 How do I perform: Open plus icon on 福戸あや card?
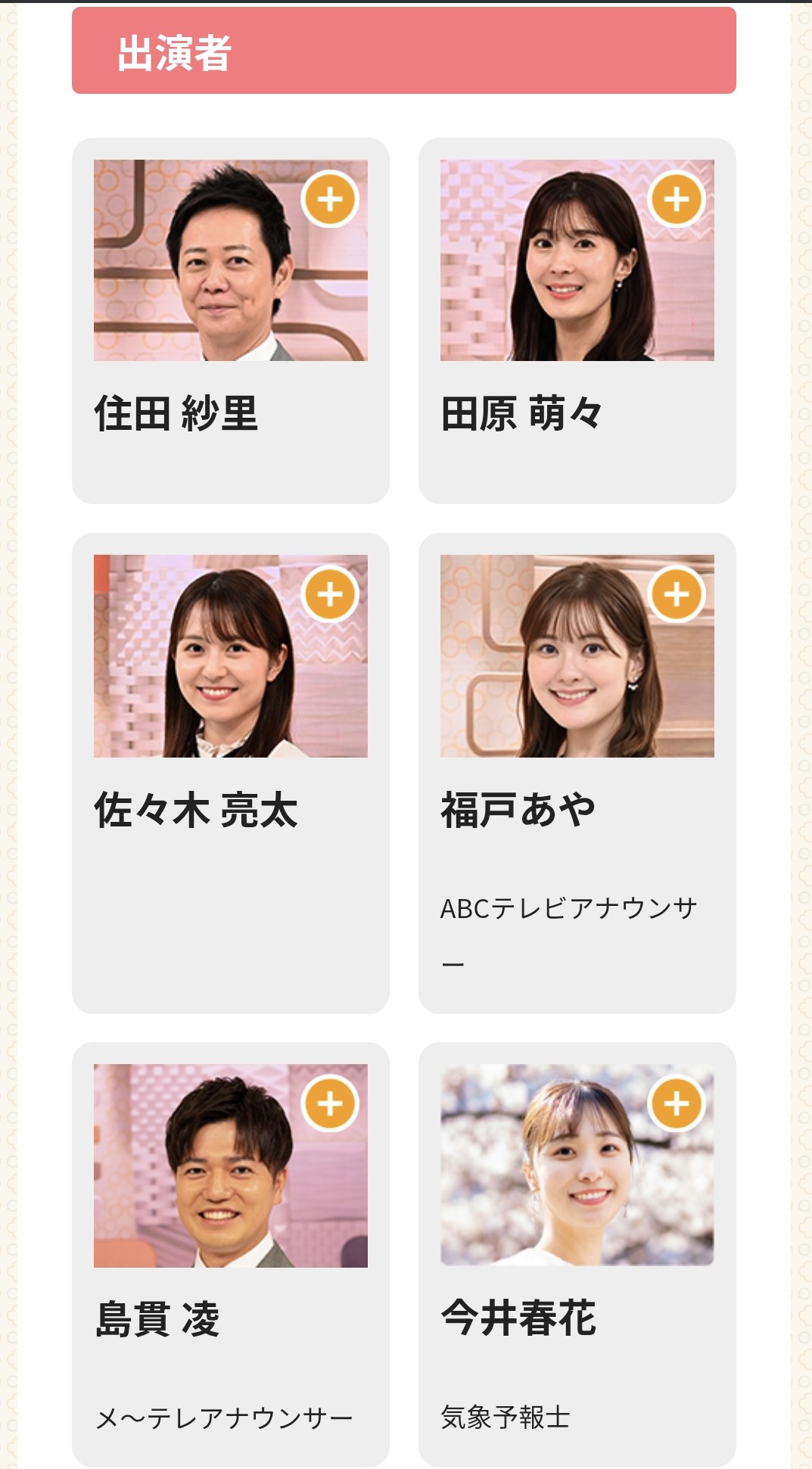pyautogui.click(x=676, y=595)
